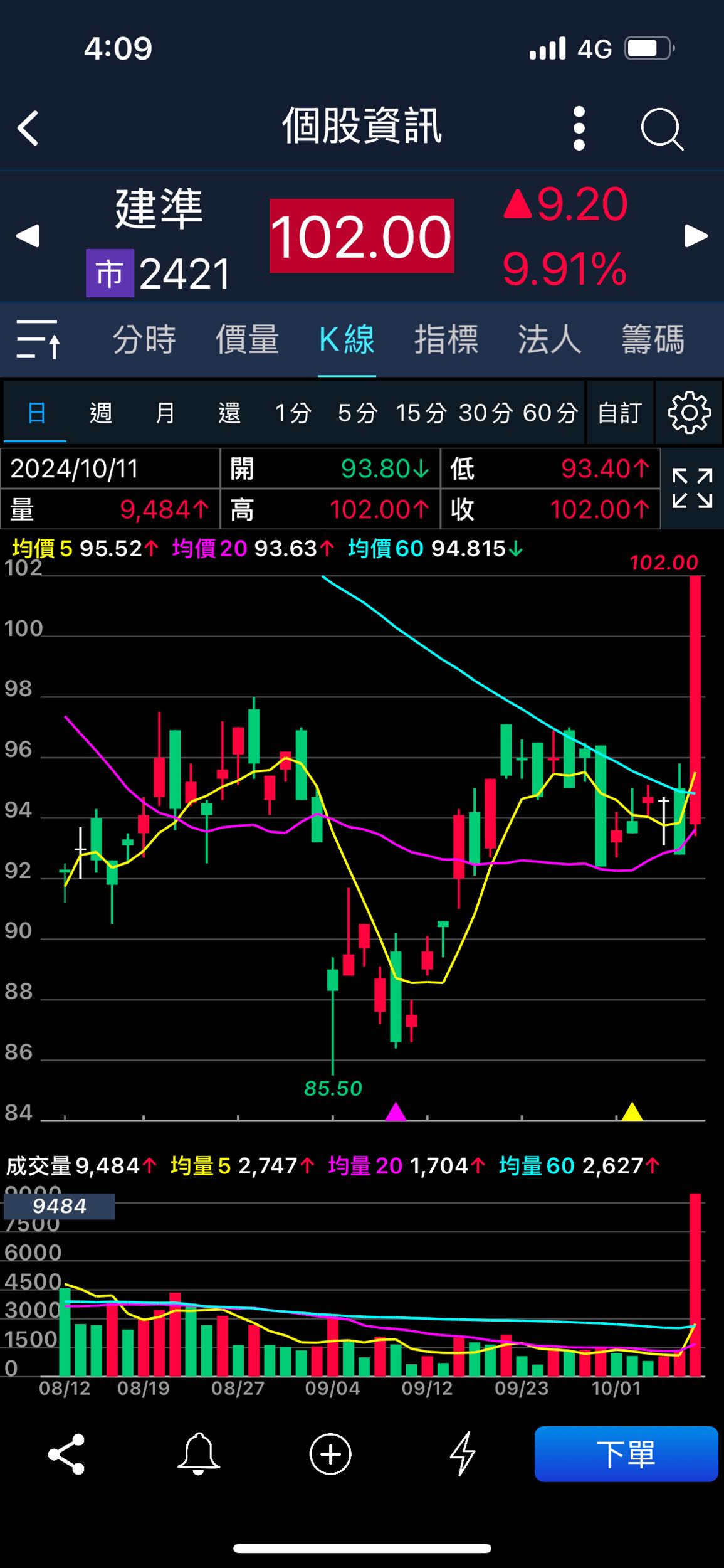Go back using the top-left arrow
Screen dimensions: 724x1568
point(28,129)
